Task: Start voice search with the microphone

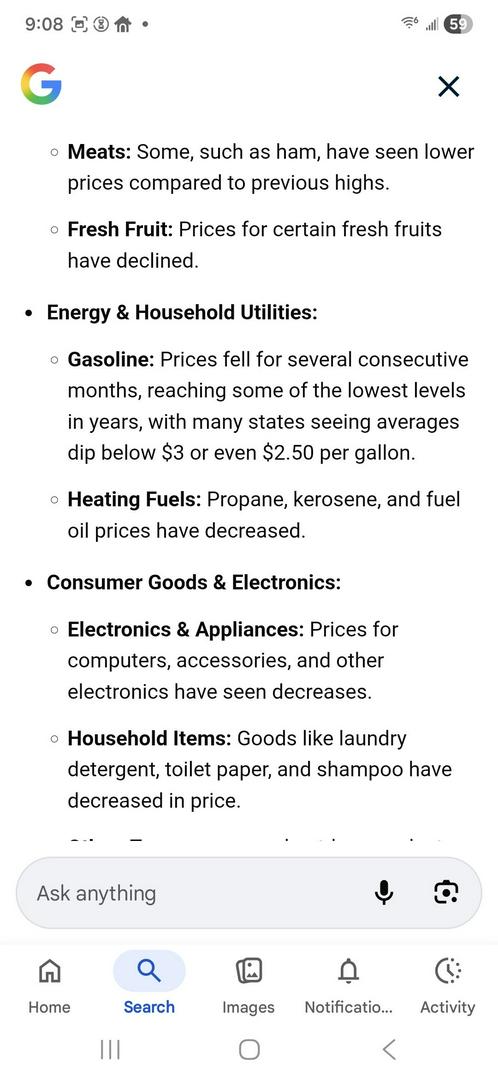Action: click(384, 893)
